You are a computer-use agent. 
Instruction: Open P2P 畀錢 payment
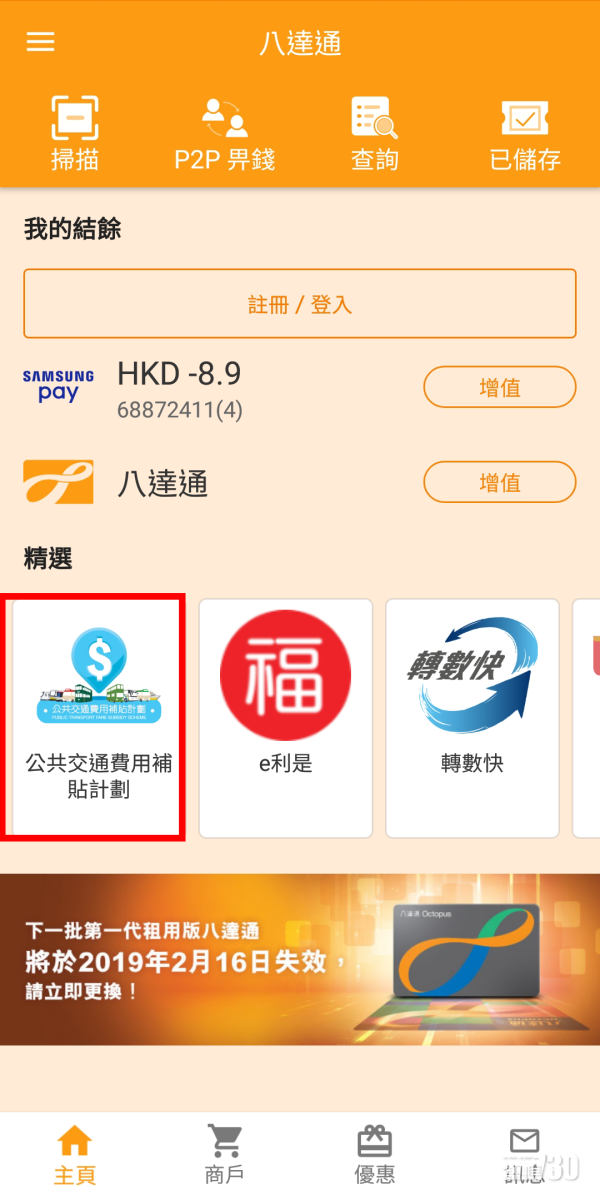(x=225, y=133)
